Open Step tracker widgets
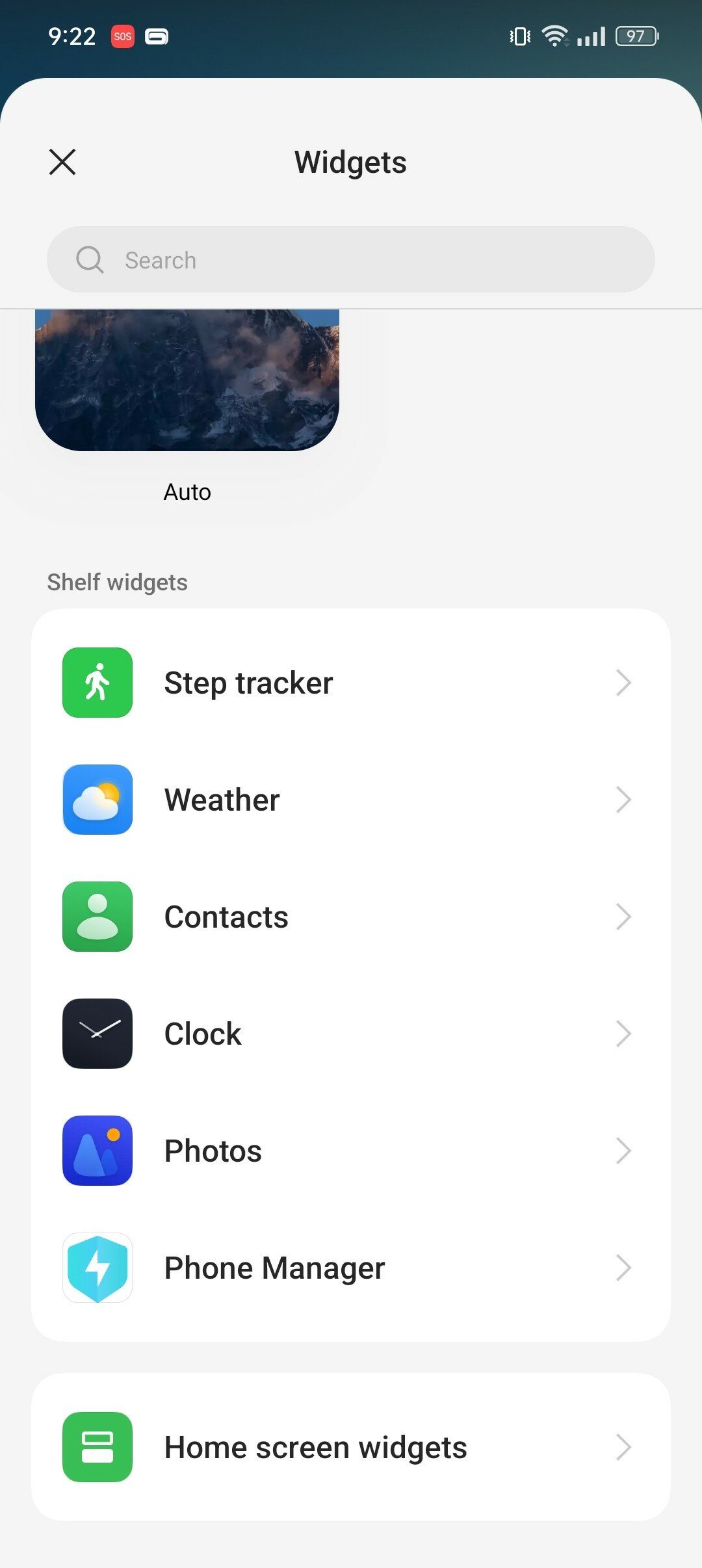 click(351, 683)
